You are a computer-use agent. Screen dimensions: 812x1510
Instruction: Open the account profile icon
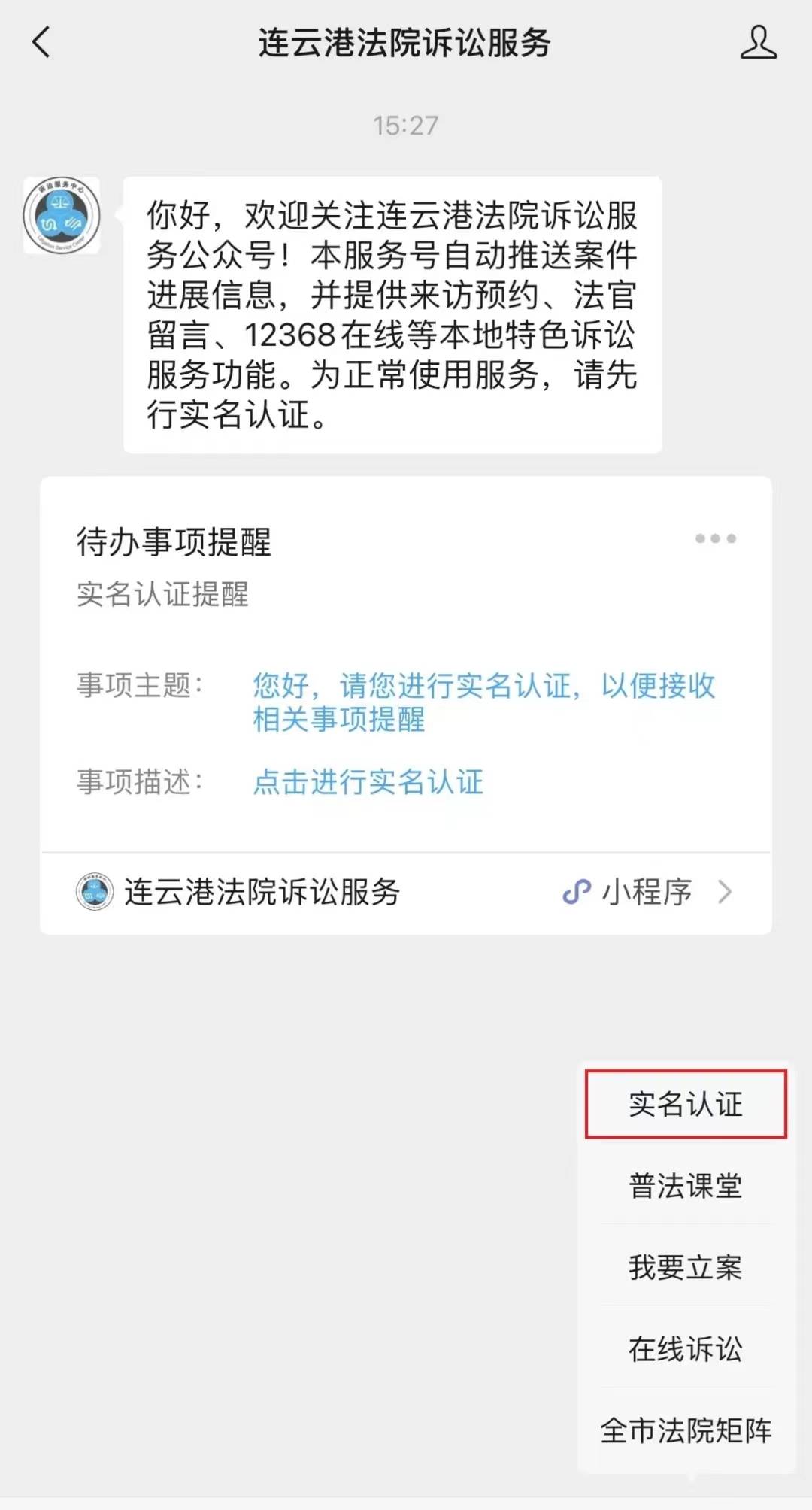click(758, 42)
